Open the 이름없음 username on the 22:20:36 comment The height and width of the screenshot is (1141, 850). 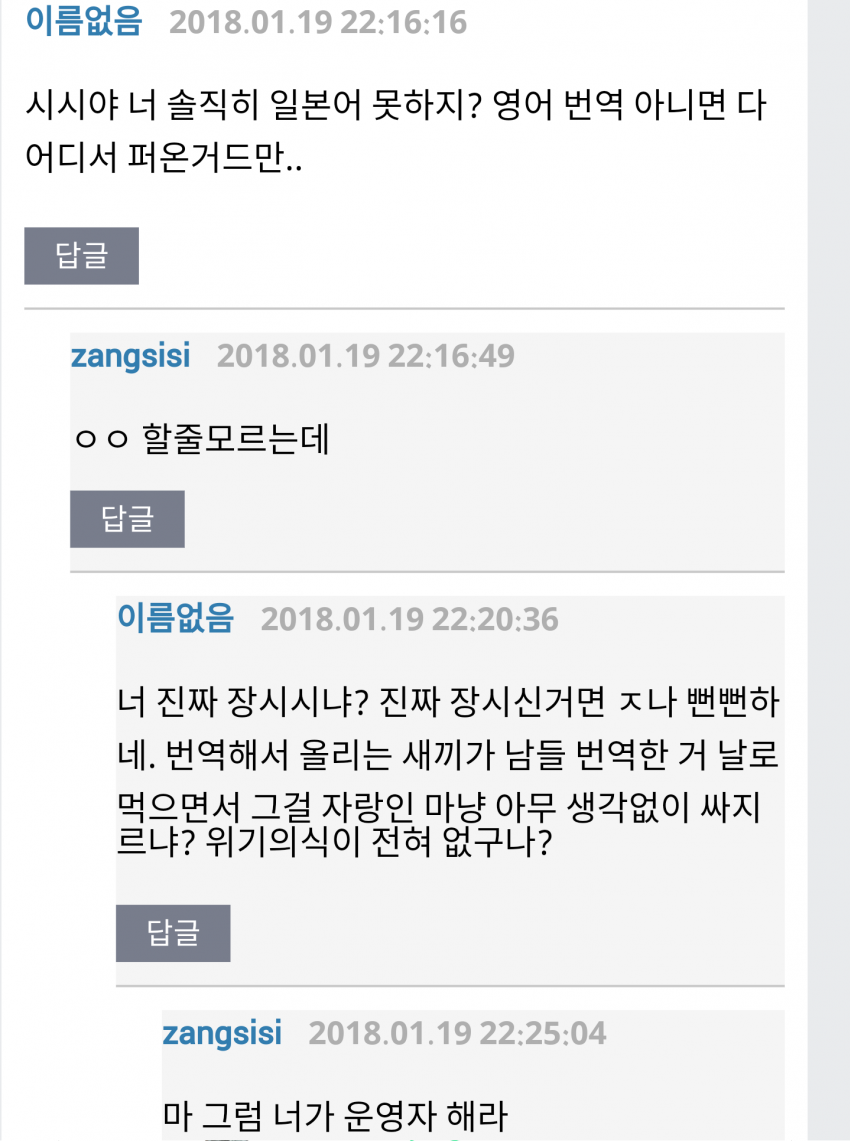tap(175, 618)
